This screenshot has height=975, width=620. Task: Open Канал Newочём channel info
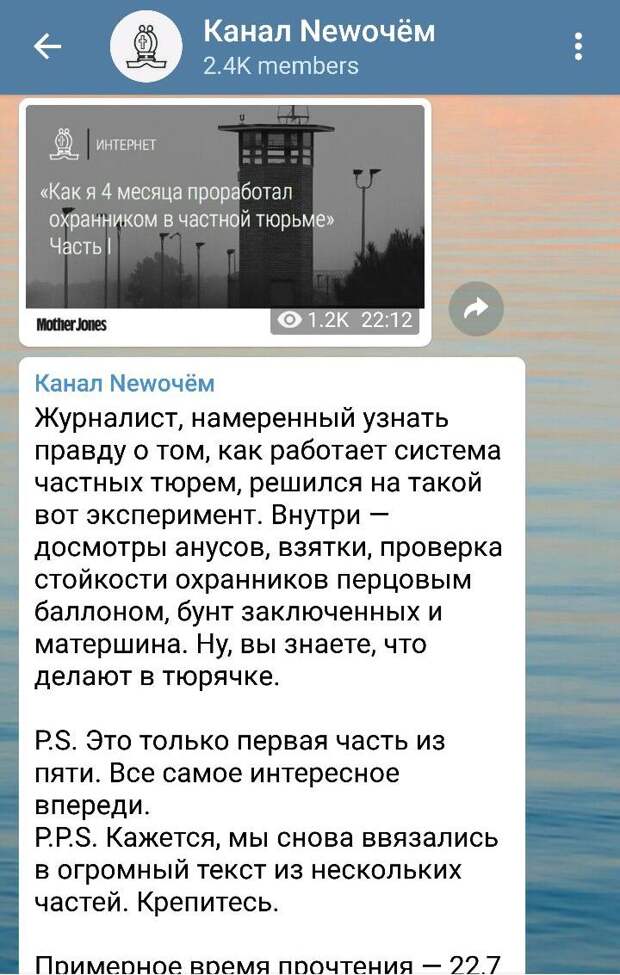pos(318,47)
